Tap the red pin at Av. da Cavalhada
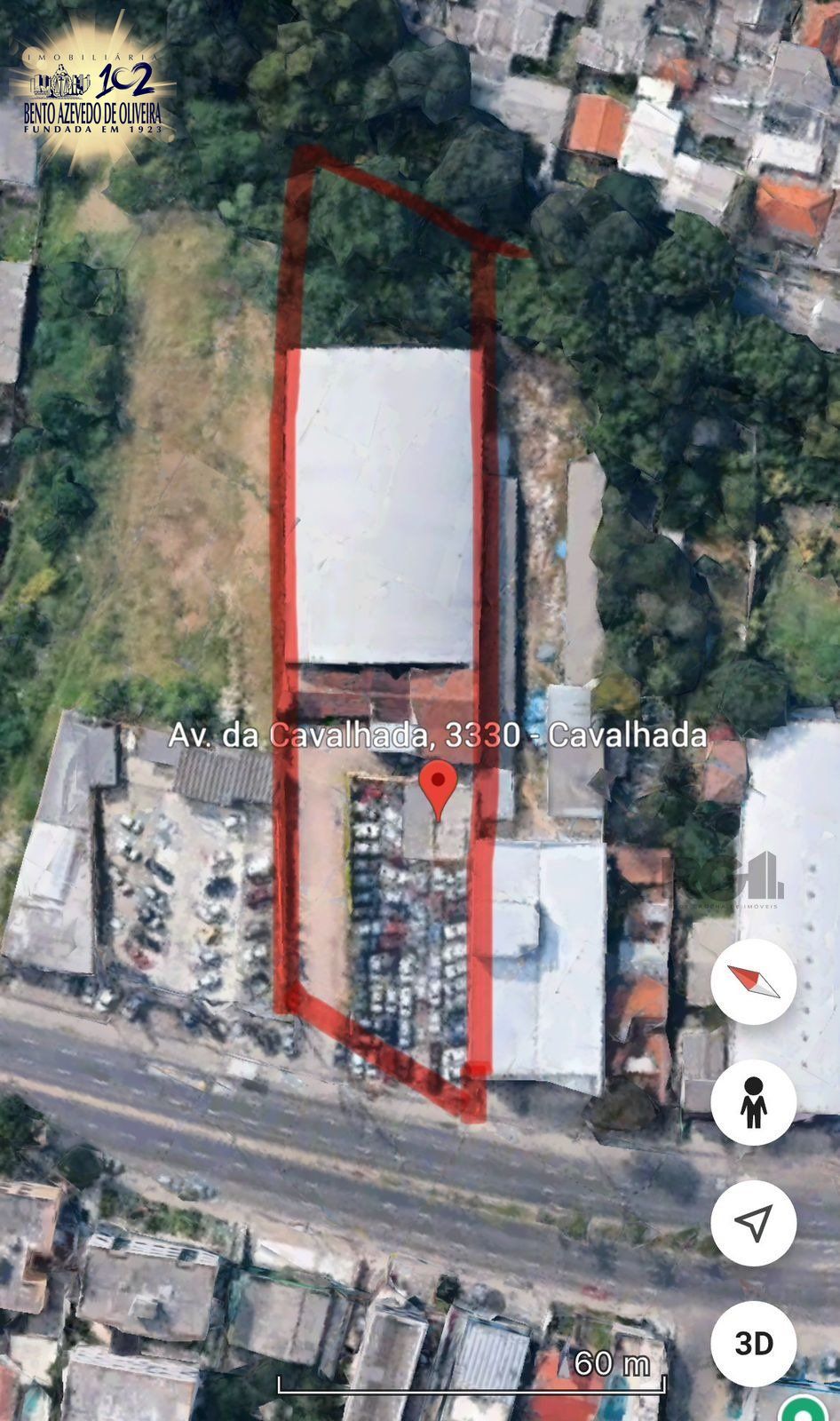 438,786
